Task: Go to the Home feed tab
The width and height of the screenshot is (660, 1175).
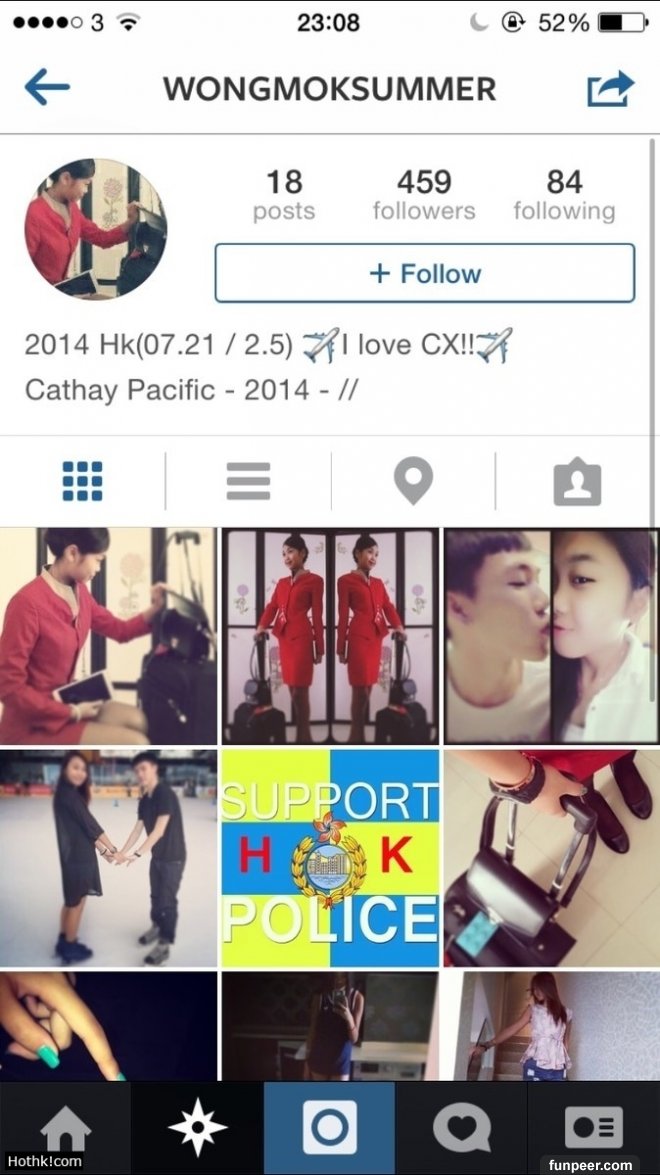Action: pyautogui.click(x=65, y=1128)
